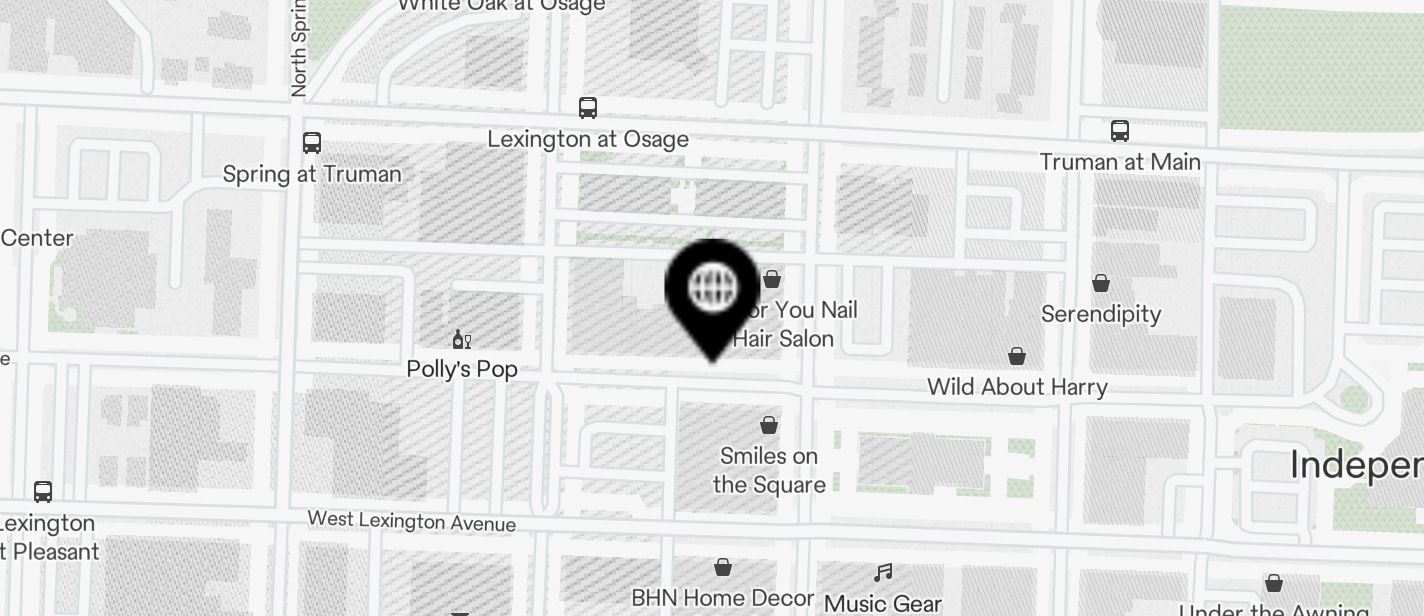The width and height of the screenshot is (1424, 616).
Task: Open the Spring at Truman bus stop
Action: coord(312,143)
